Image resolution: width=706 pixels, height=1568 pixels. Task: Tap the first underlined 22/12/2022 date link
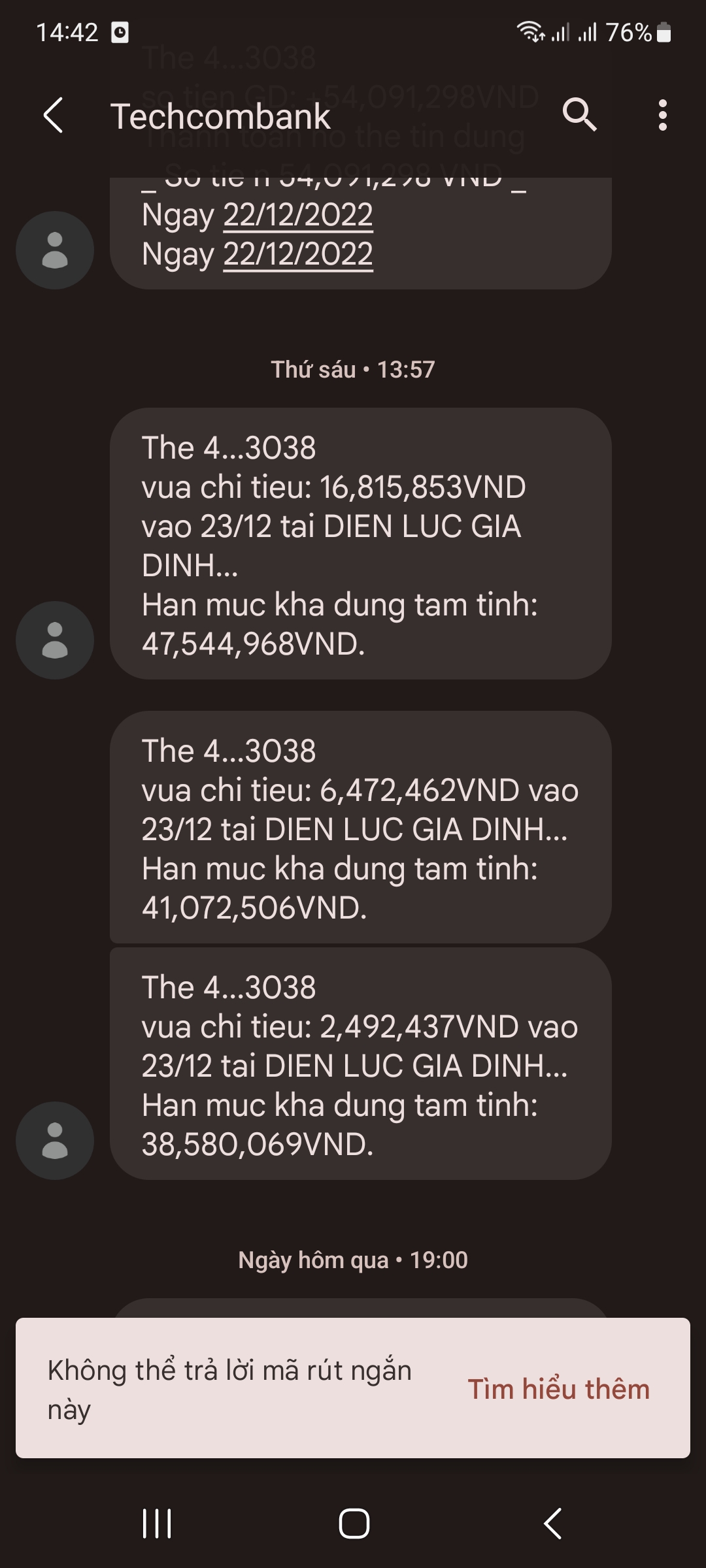pos(298,215)
